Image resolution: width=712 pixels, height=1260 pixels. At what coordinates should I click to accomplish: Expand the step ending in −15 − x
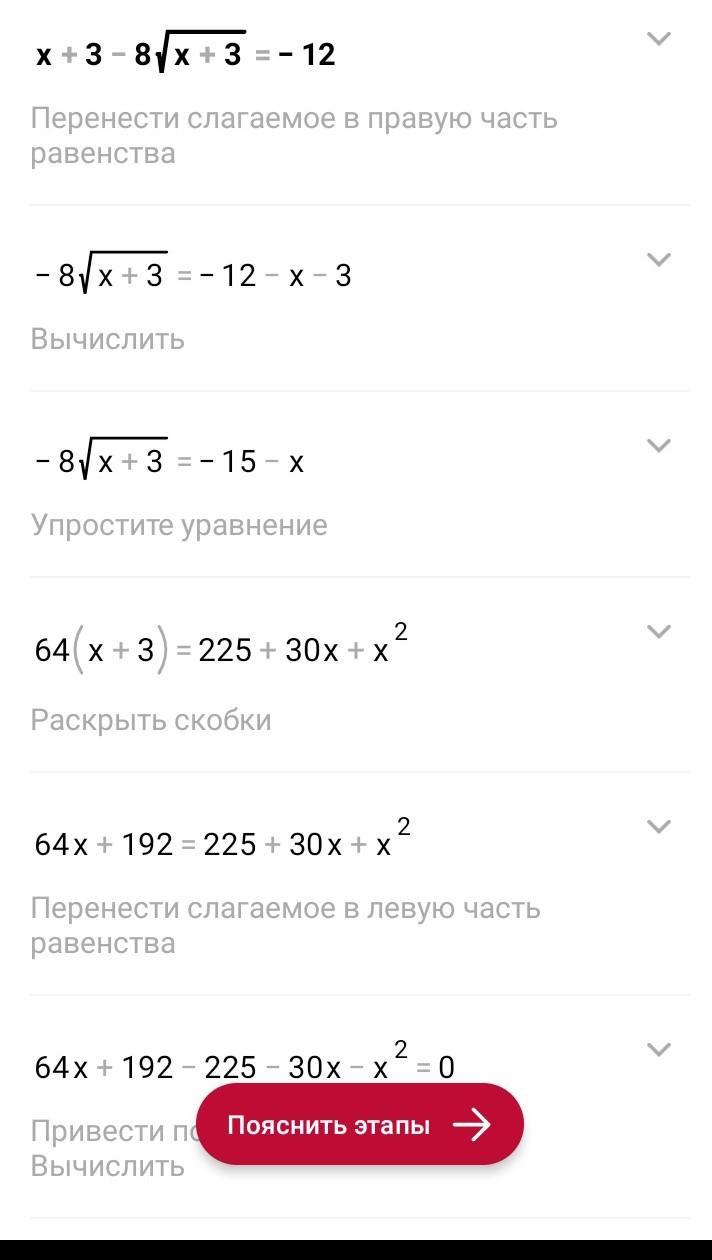pyautogui.click(x=658, y=446)
